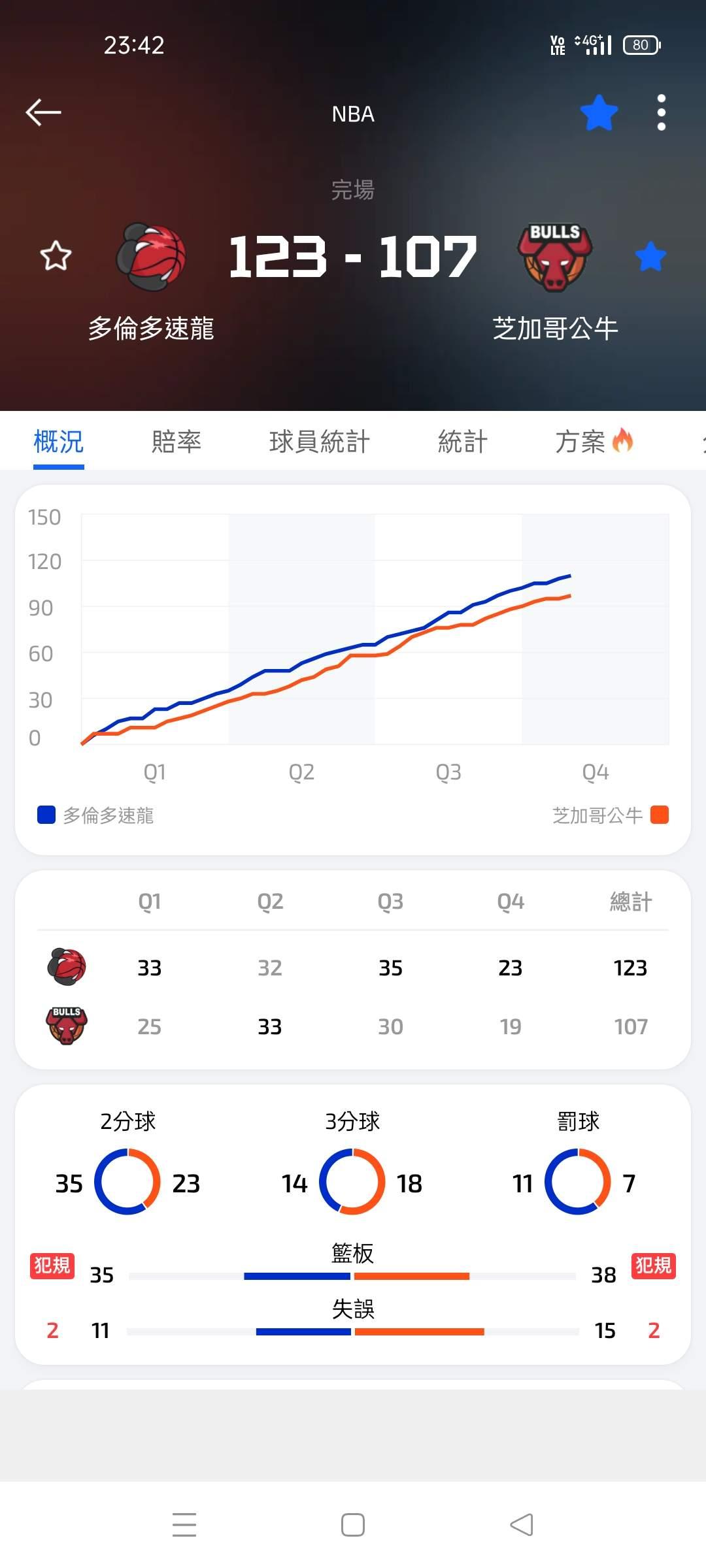706x1568 pixels.
Task: Switch to the 賠率 tab
Action: pos(176,442)
